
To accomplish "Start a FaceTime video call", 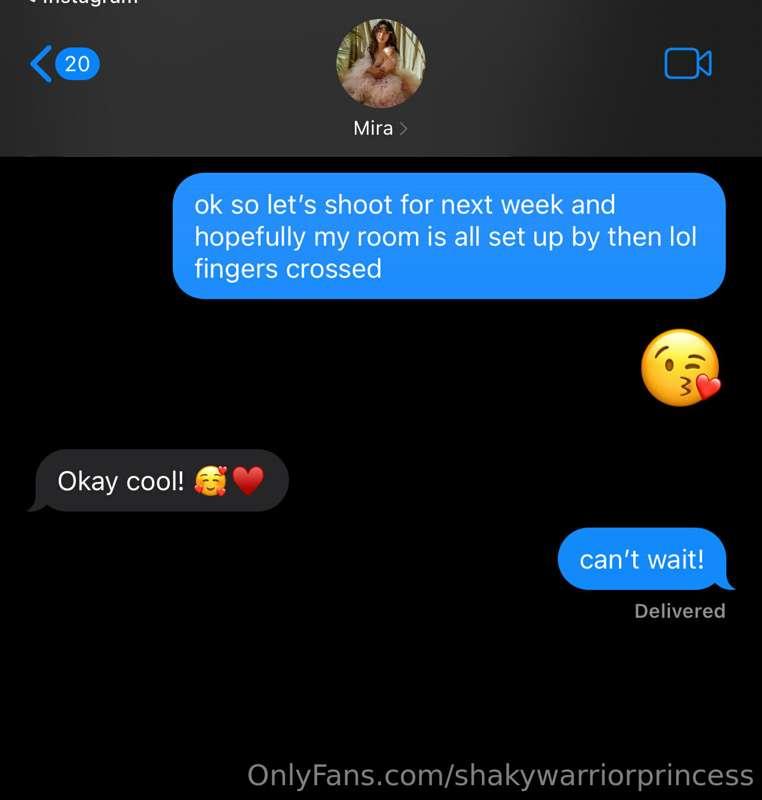I will click(x=687, y=64).
